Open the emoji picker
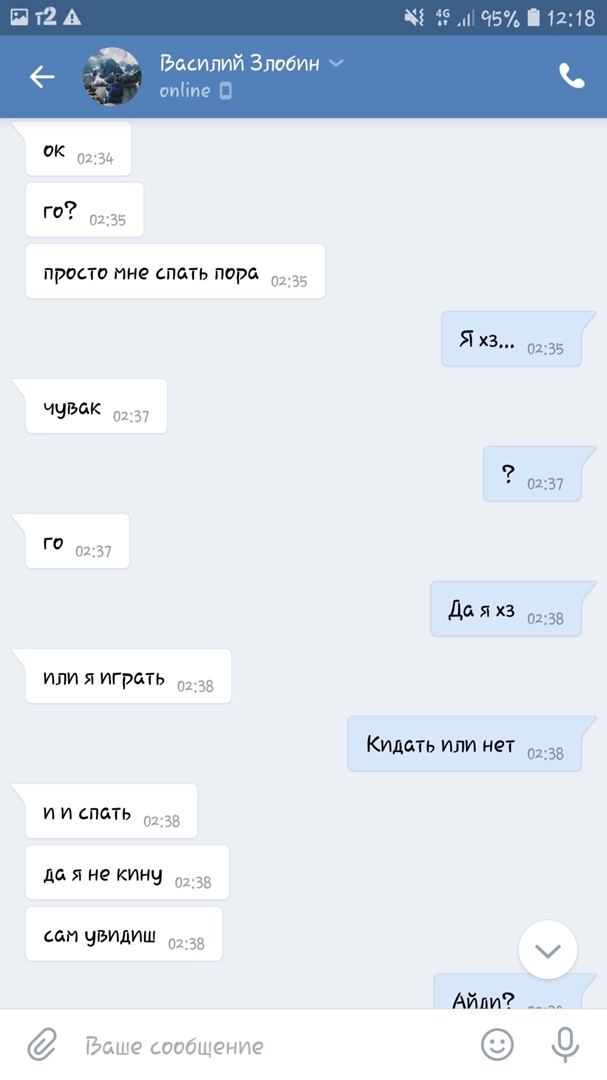Image resolution: width=607 pixels, height=1080 pixels. pyautogui.click(x=497, y=1045)
